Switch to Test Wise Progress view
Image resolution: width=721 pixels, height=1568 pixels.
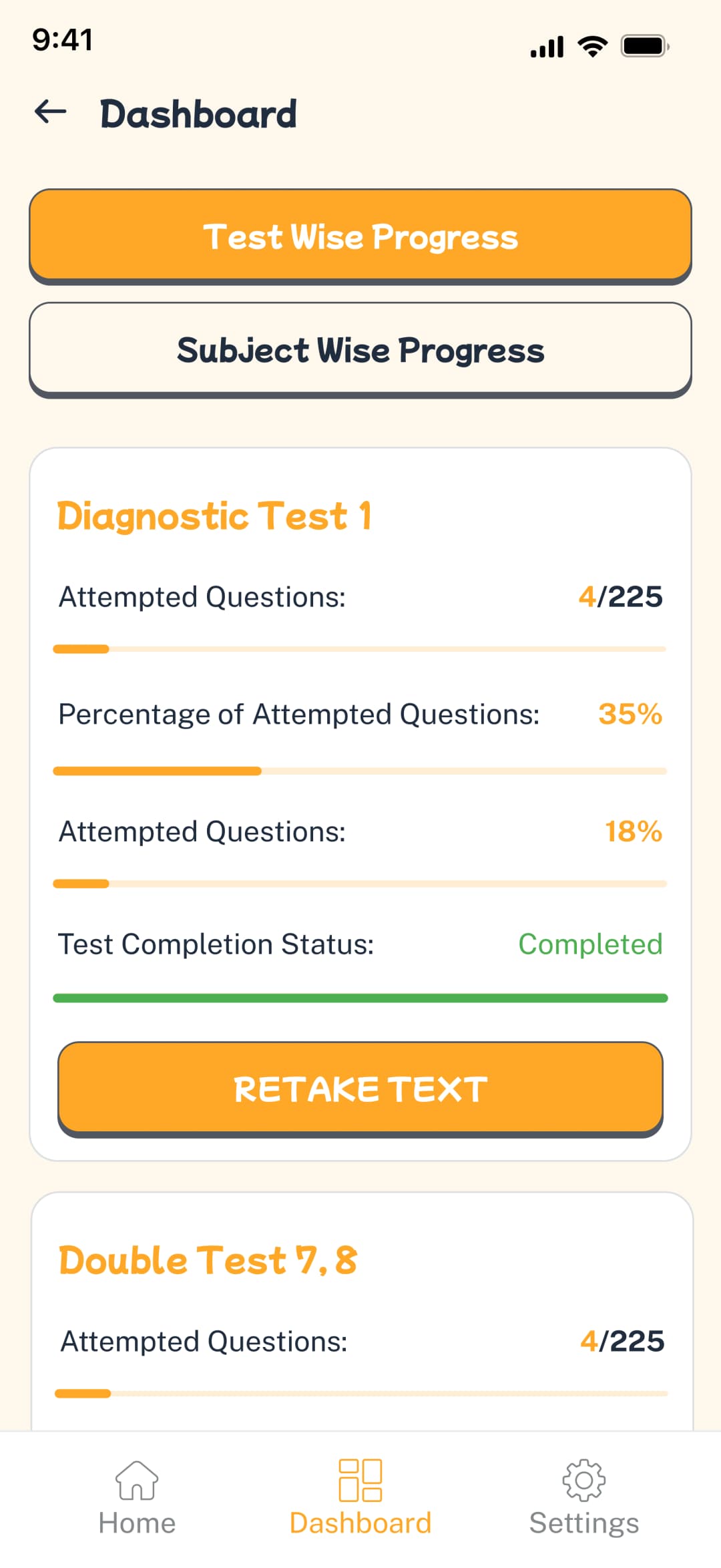tap(360, 236)
